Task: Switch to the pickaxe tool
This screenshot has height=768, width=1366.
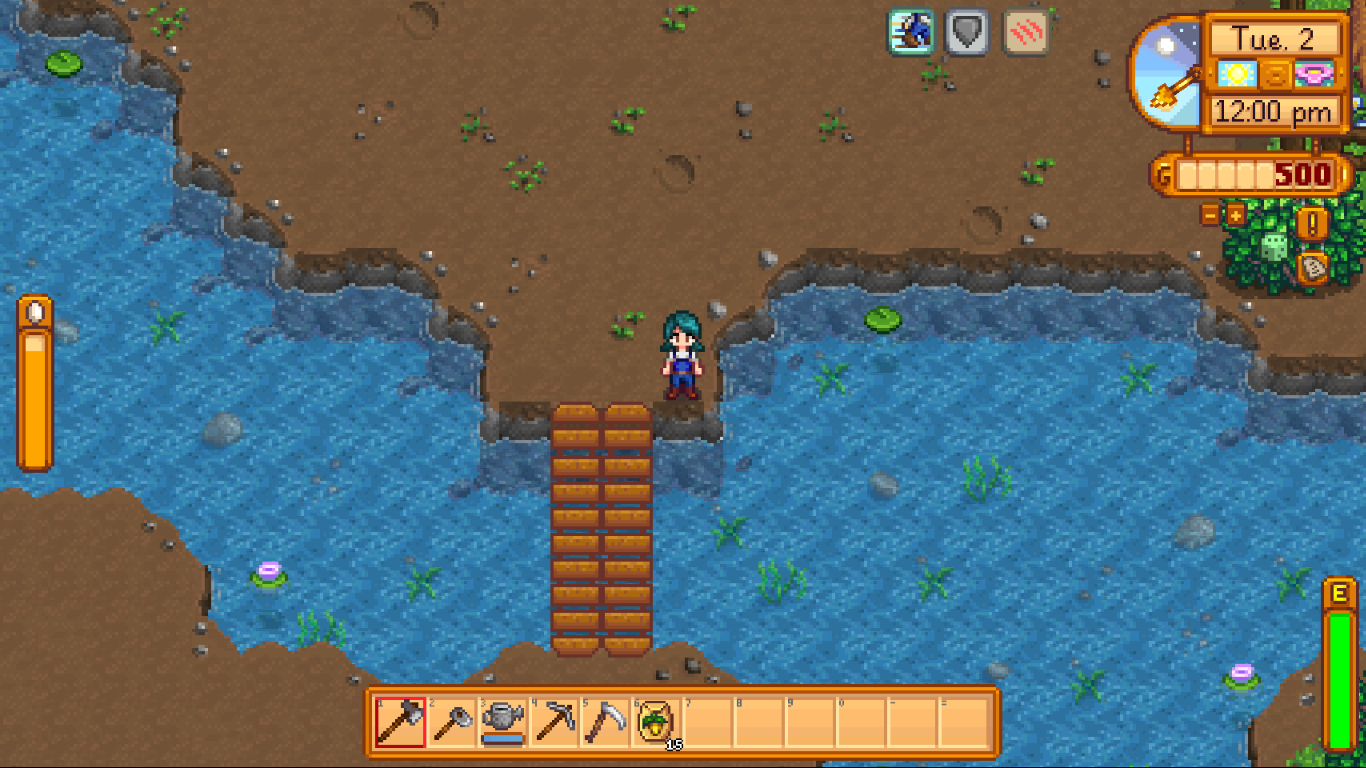Action: [554, 722]
